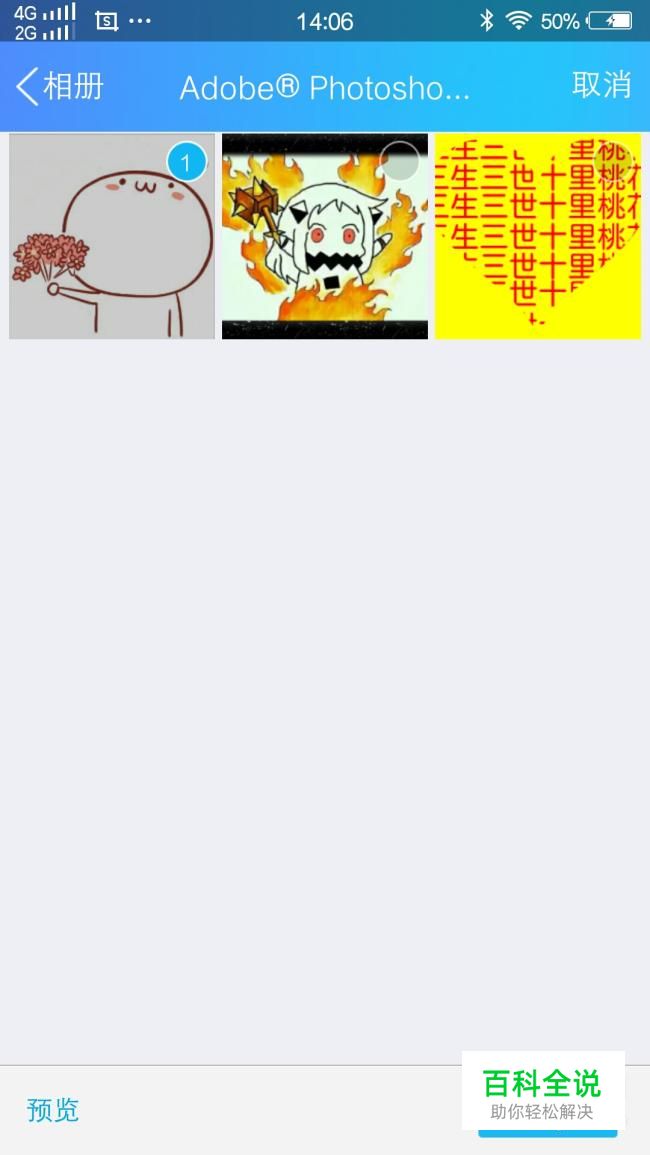Open the blob holding flowers picture
This screenshot has width=650, height=1155.
tap(112, 236)
